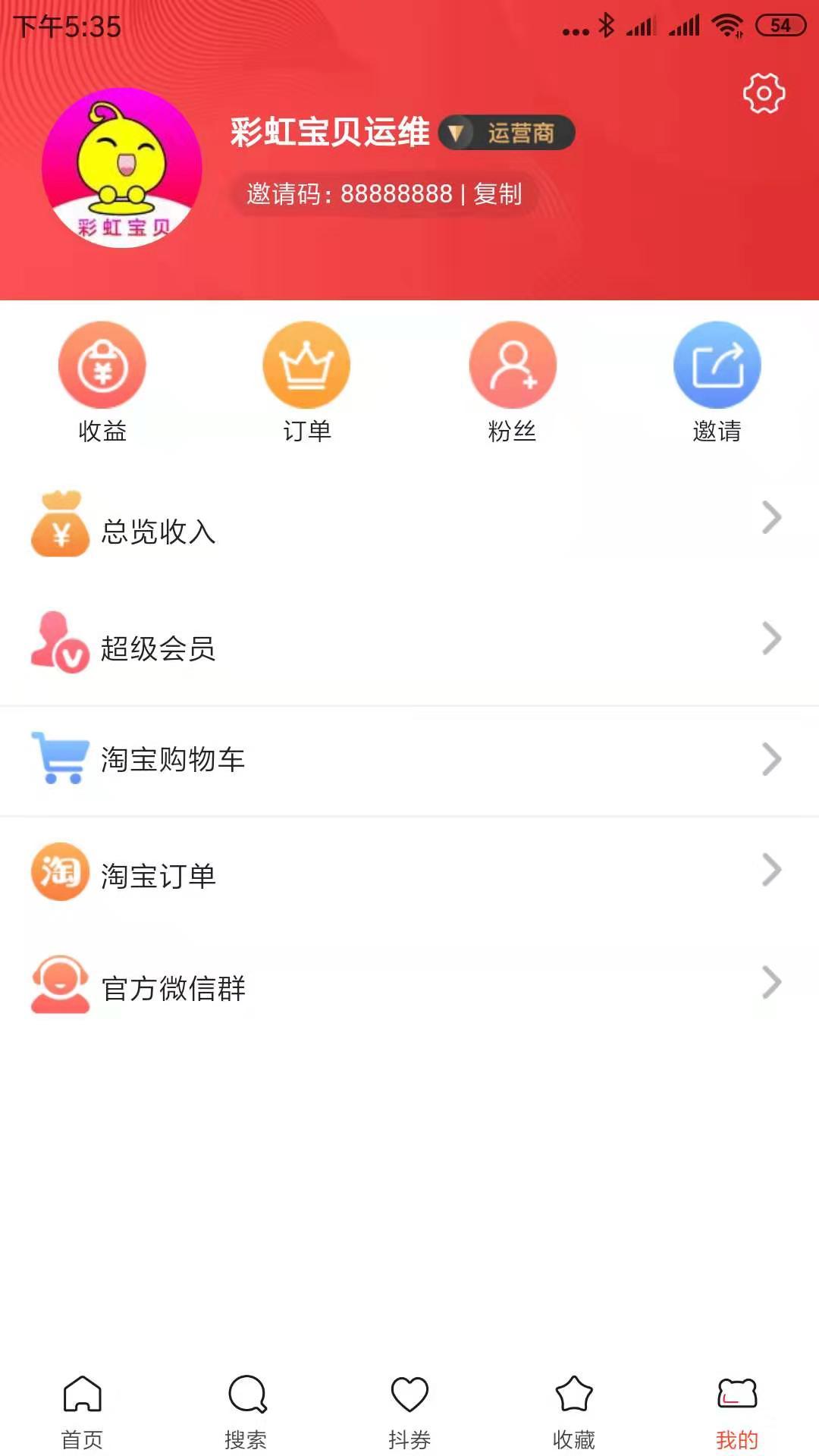The height and width of the screenshot is (1456, 819).
Task: Open the 收益 (earnings) icon
Action: (x=102, y=364)
